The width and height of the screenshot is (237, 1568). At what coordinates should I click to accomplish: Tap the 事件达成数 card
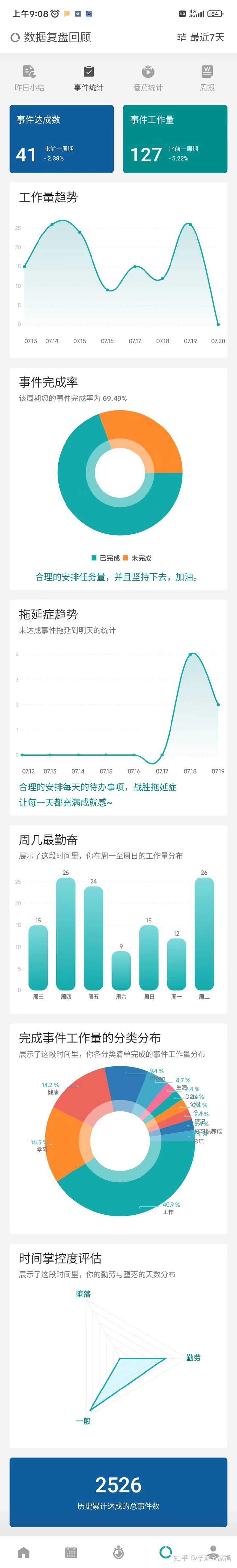pyautogui.click(x=61, y=139)
